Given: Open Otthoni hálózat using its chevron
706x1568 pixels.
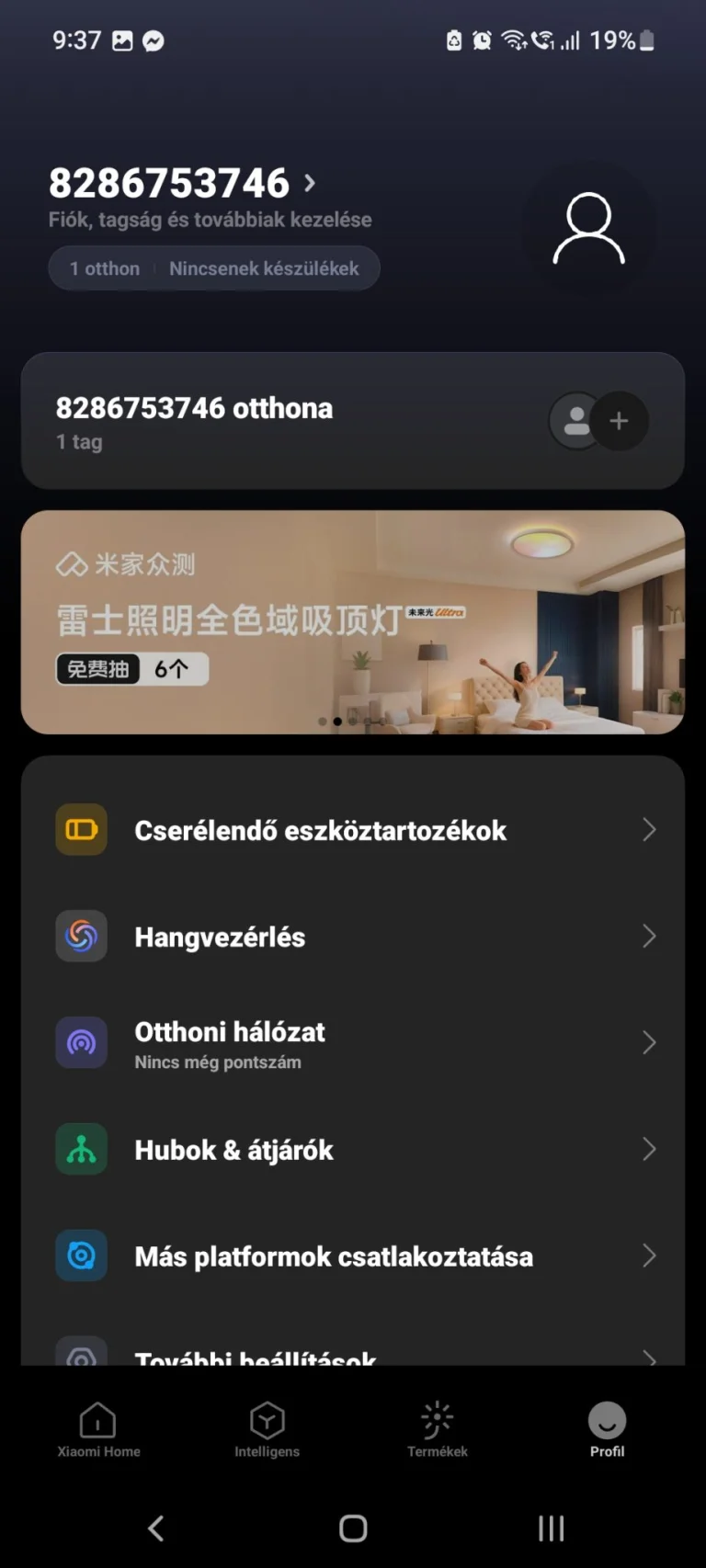Looking at the screenshot, I should [x=649, y=1042].
